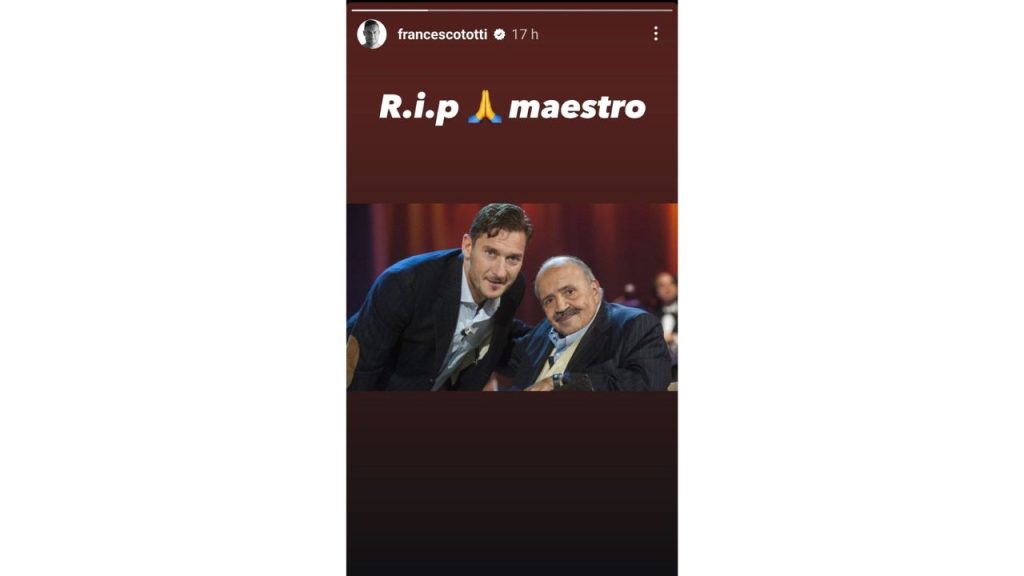The image size is (1024, 576).
Task: Open the francescototti username link
Action: tap(443, 34)
